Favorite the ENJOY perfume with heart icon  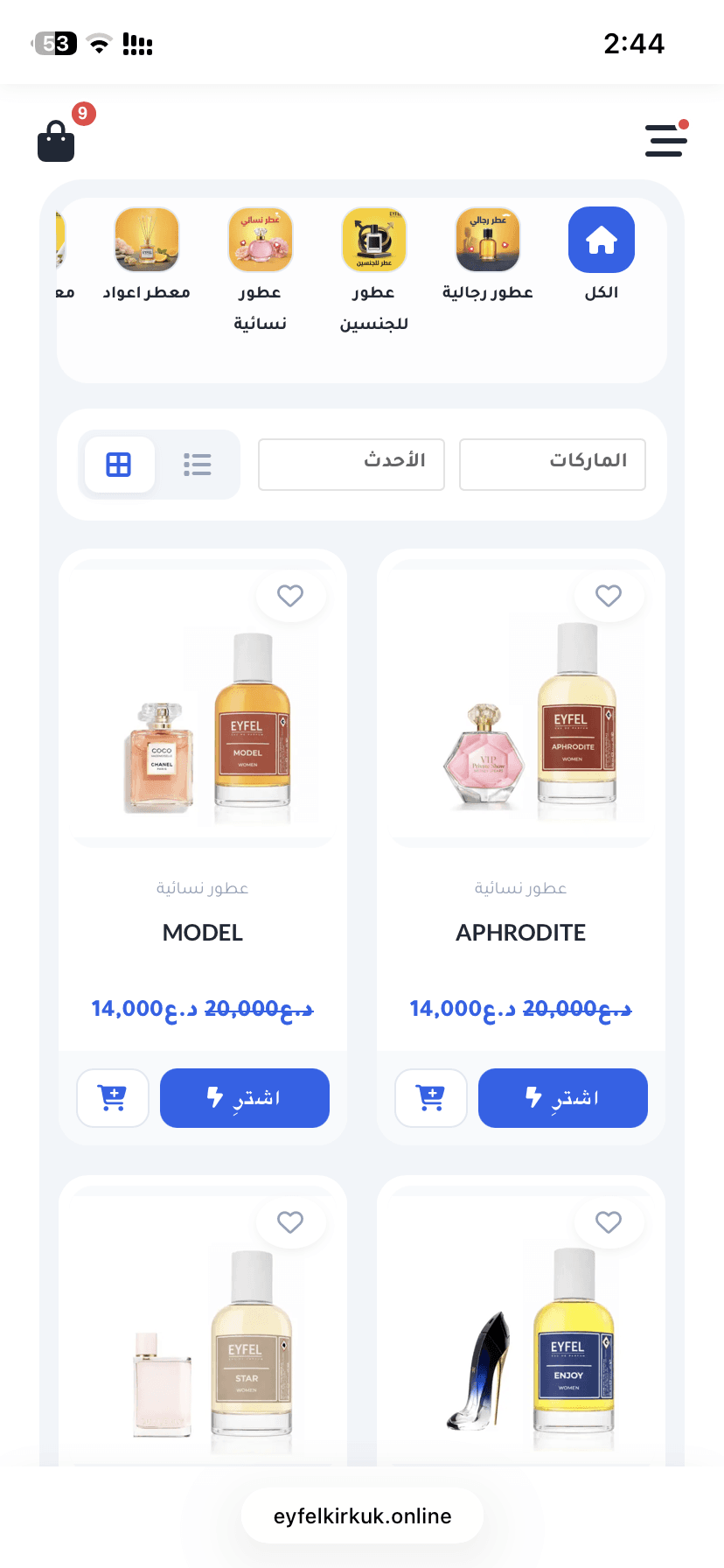tap(609, 1221)
